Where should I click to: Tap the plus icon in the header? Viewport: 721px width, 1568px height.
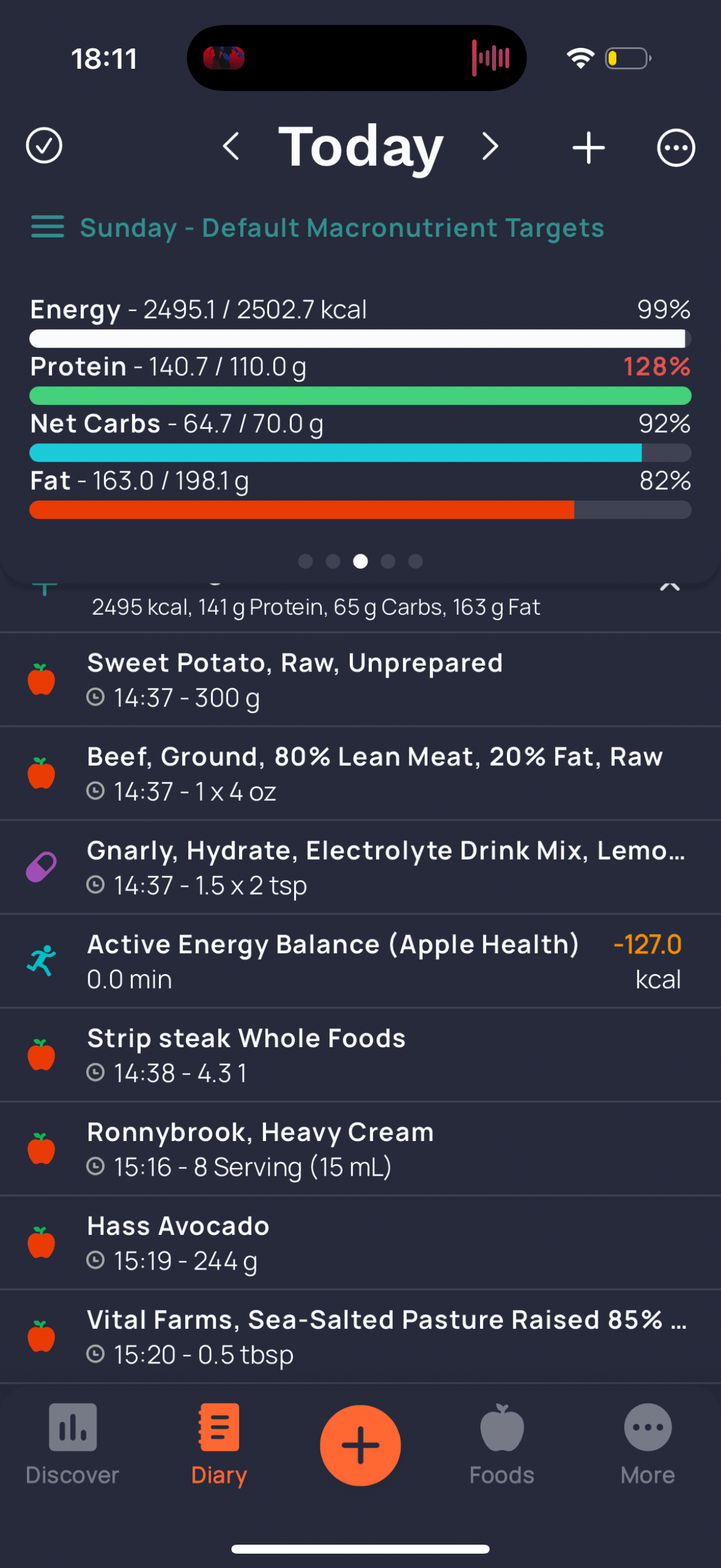588,147
